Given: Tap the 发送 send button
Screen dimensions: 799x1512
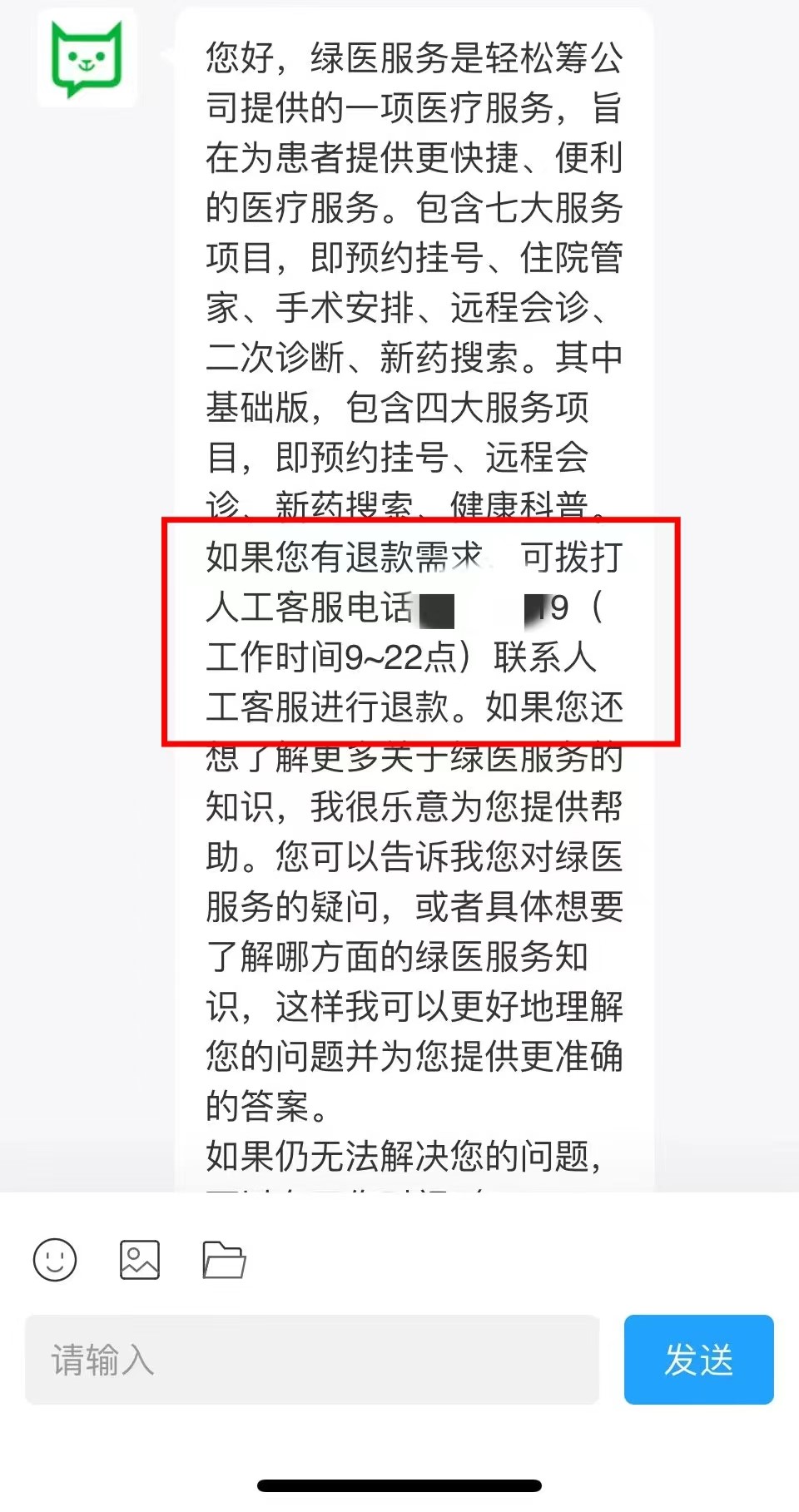Looking at the screenshot, I should (x=698, y=1360).
